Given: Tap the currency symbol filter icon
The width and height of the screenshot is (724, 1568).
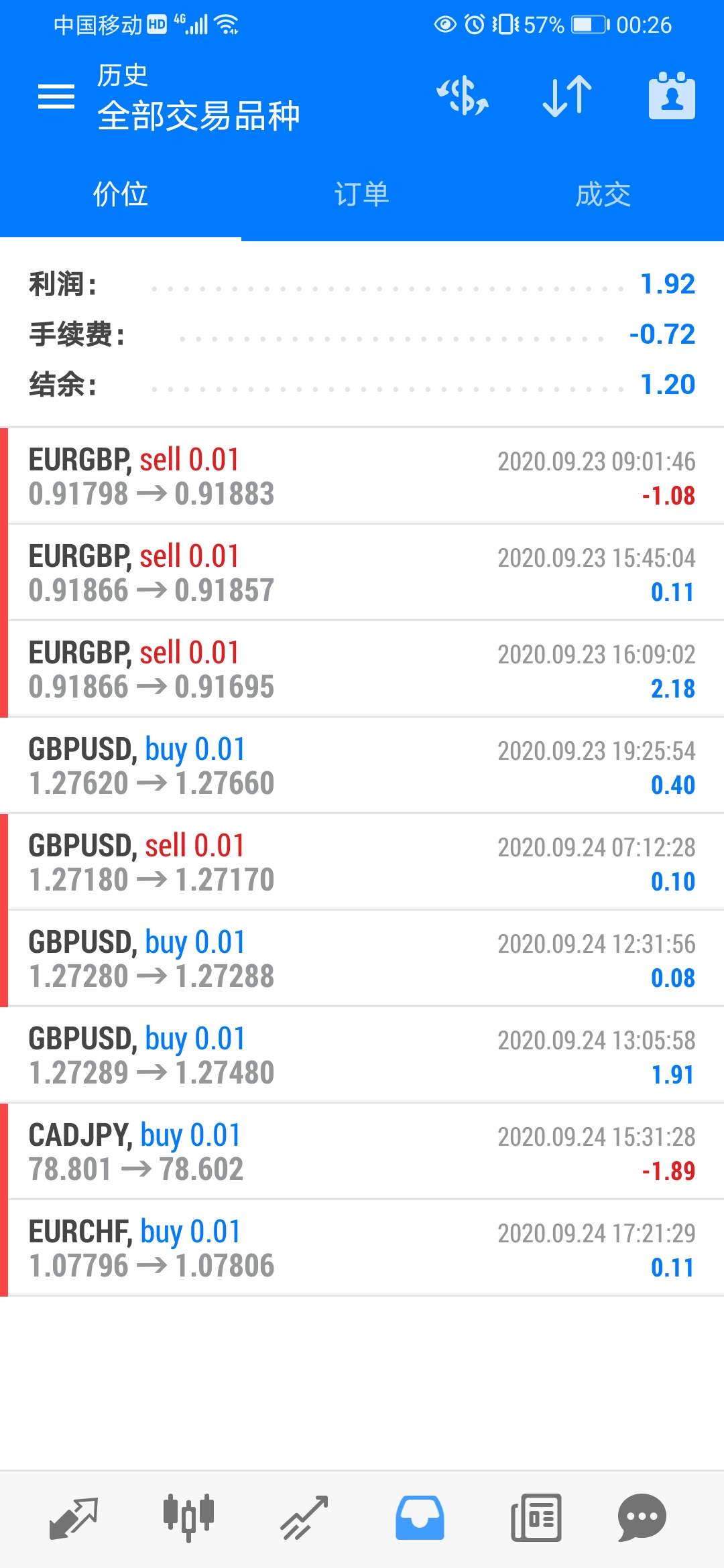Looking at the screenshot, I should point(463,96).
